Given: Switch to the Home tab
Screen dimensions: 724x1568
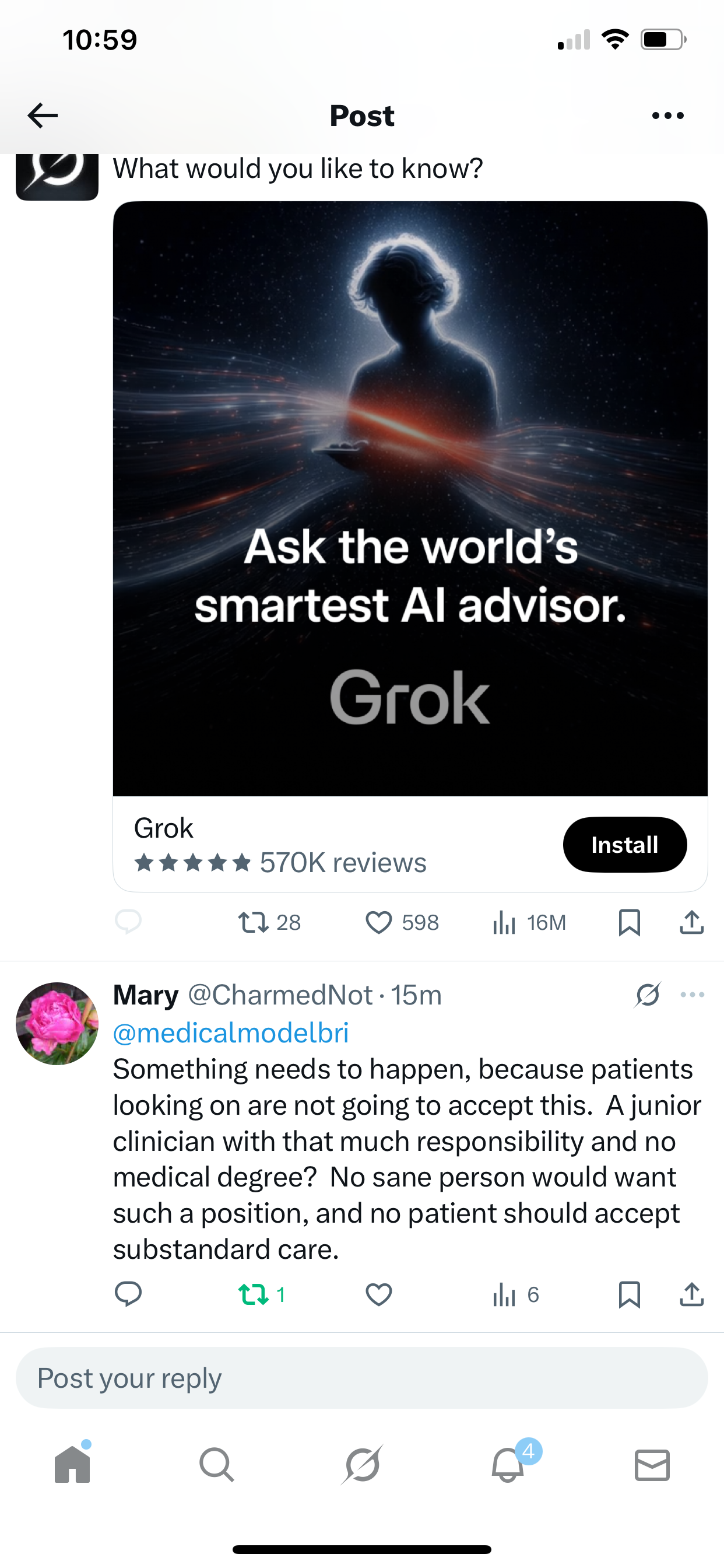Looking at the screenshot, I should (72, 1464).
